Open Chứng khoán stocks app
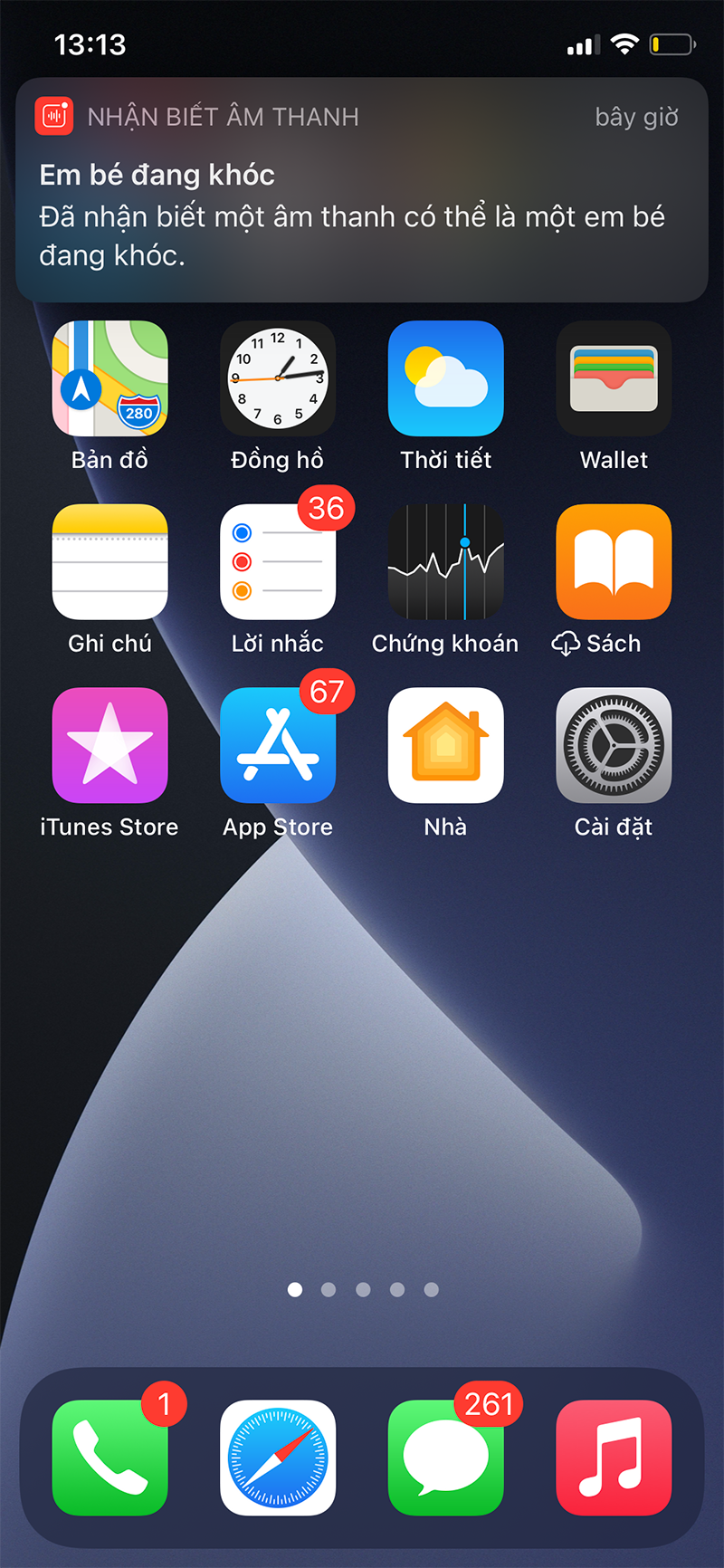Screen dimensions: 724x1568 pos(445,561)
